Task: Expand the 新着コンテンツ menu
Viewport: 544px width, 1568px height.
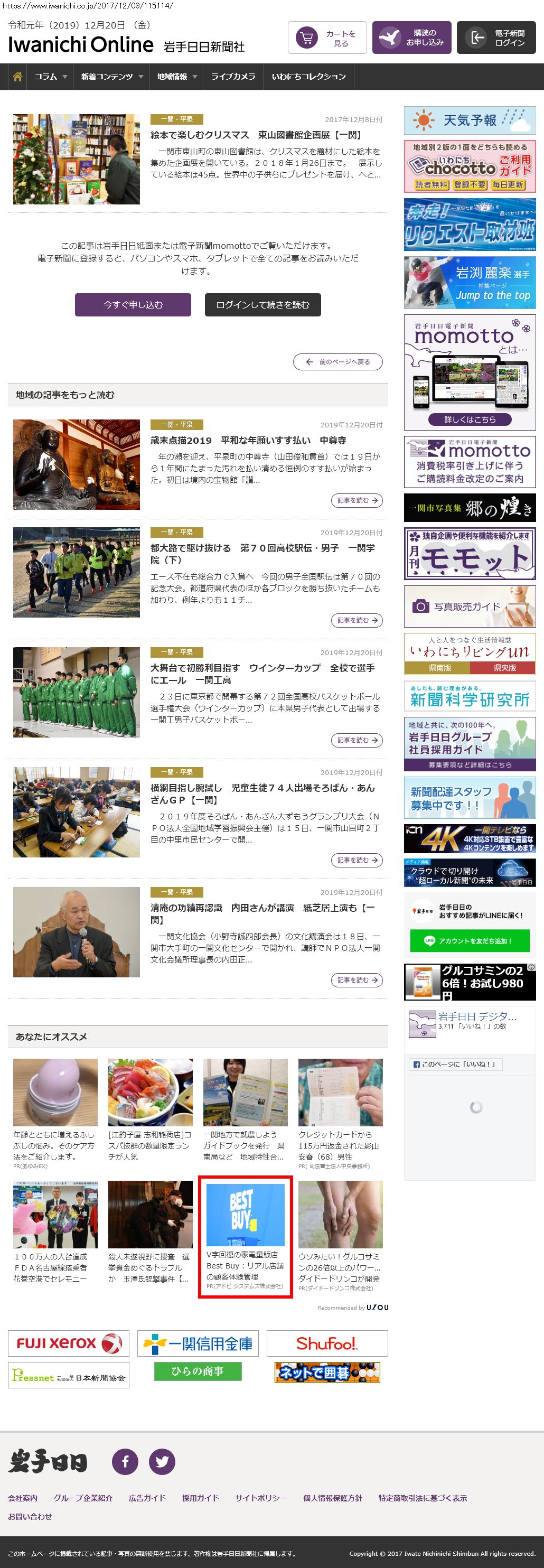Action: (112, 77)
